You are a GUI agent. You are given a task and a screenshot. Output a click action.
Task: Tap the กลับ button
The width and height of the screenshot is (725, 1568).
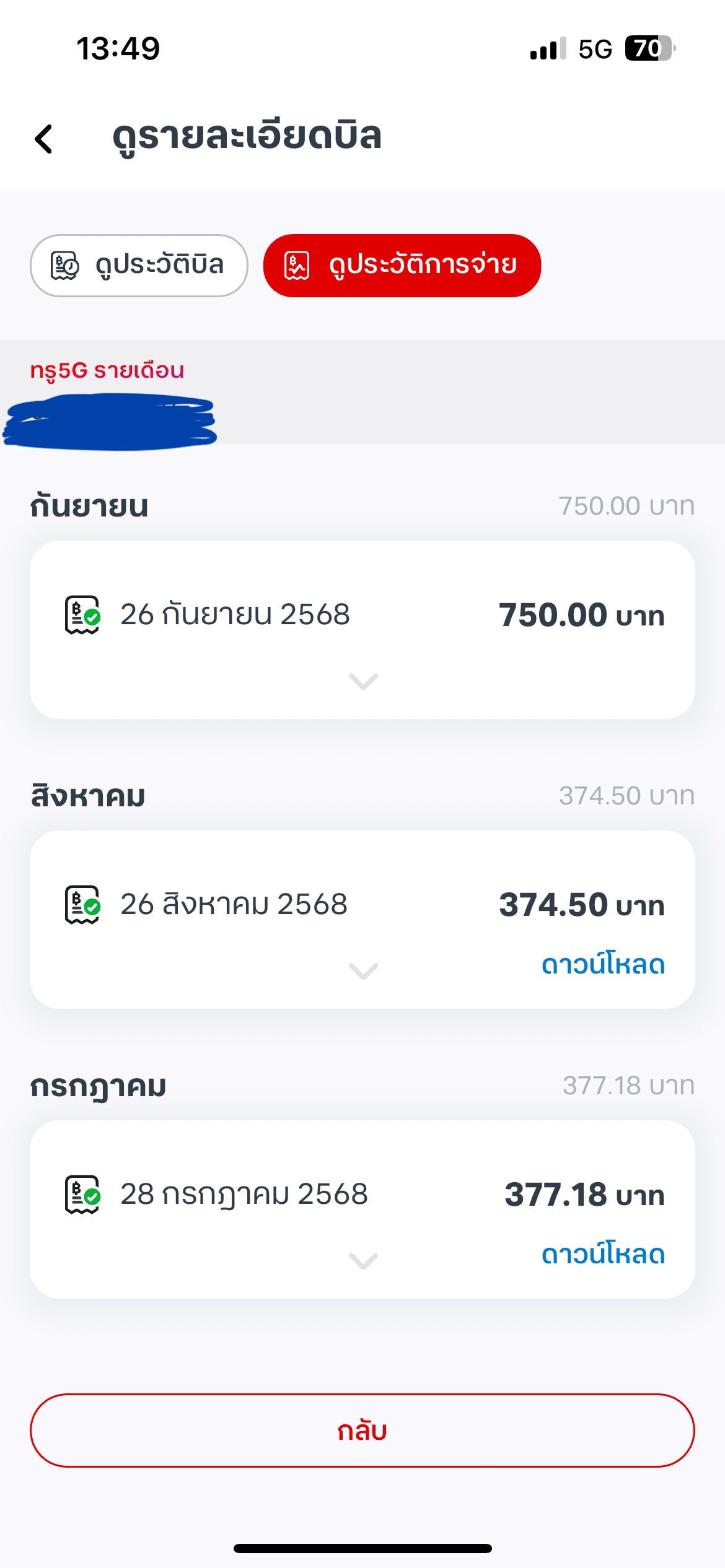click(x=362, y=1431)
